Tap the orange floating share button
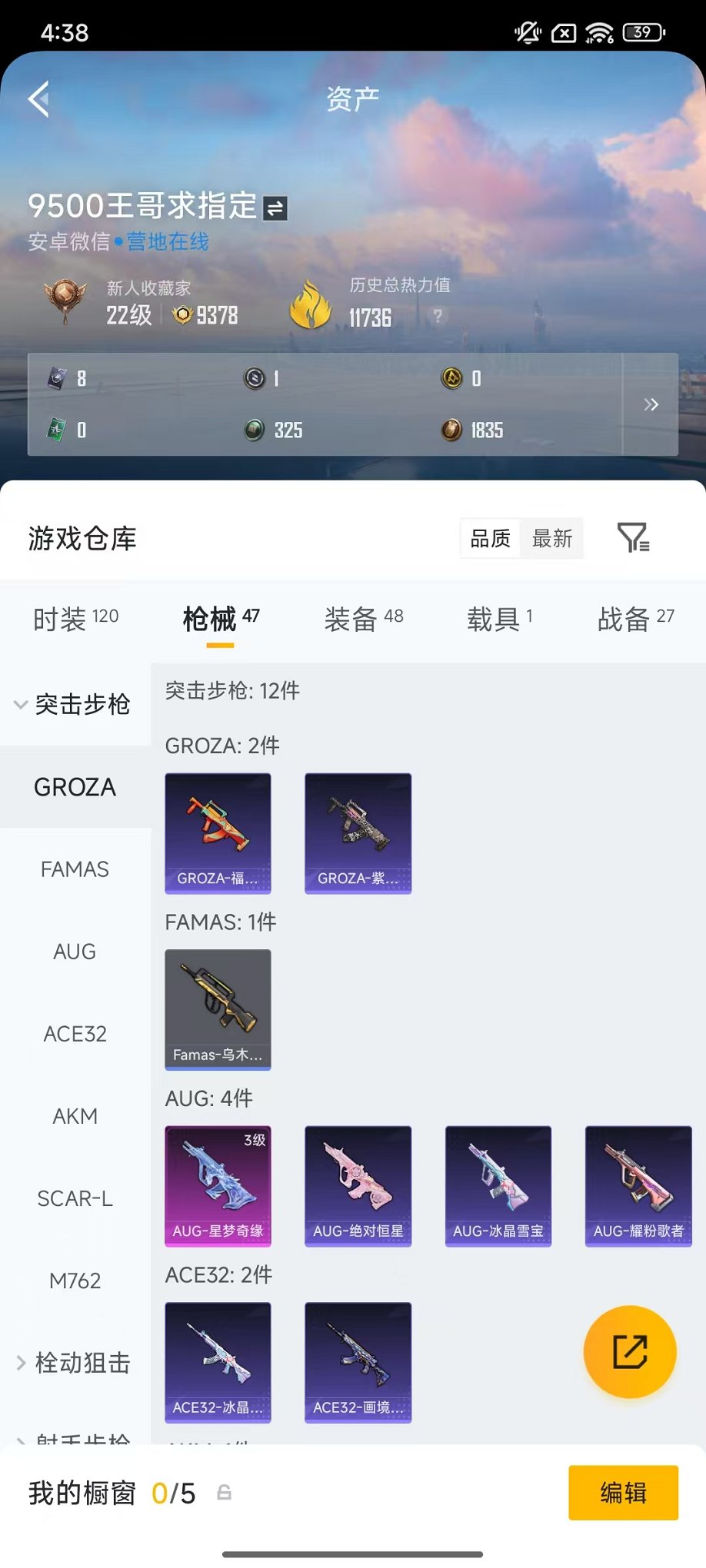The height and width of the screenshot is (1568, 706). pyautogui.click(x=630, y=1352)
